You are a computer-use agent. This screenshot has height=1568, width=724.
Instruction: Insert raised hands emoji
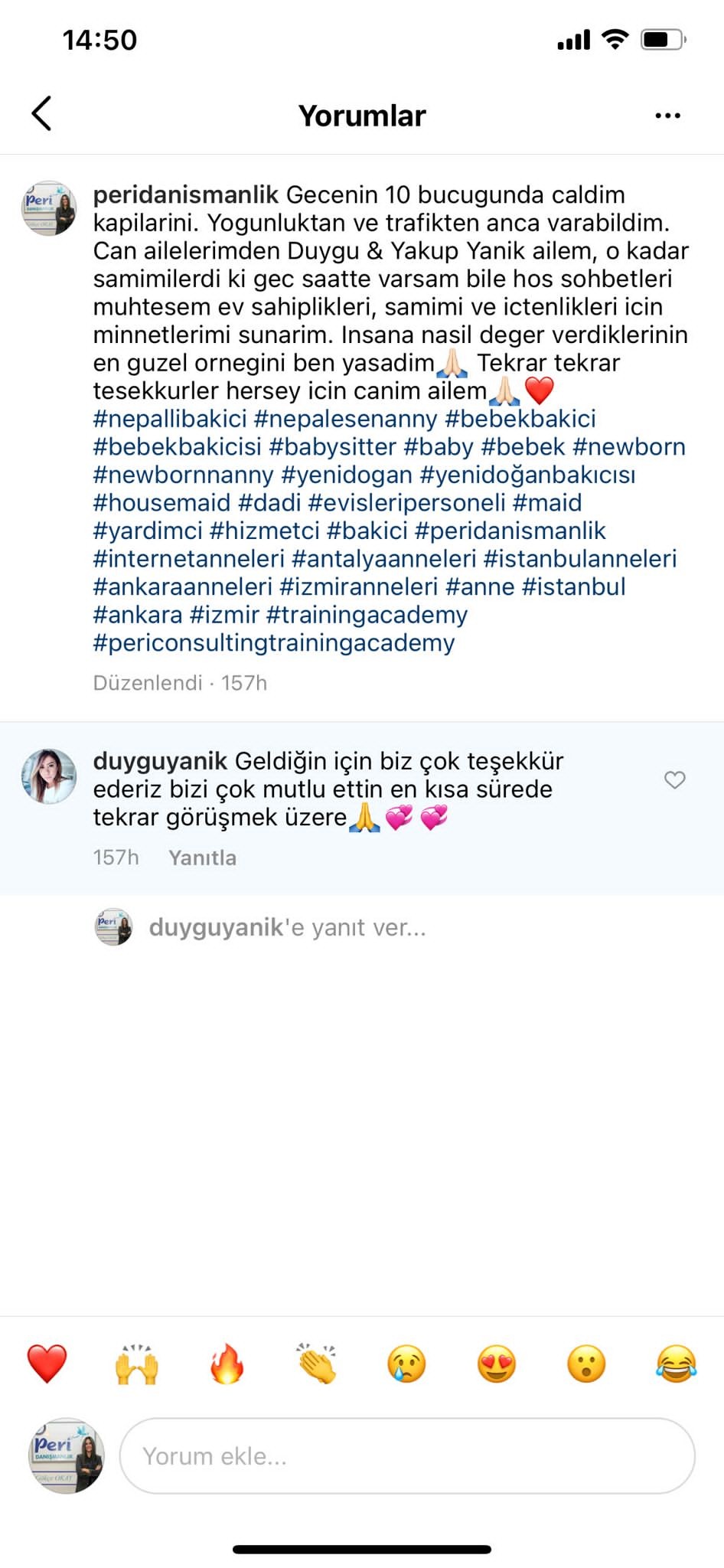pos(137,1364)
